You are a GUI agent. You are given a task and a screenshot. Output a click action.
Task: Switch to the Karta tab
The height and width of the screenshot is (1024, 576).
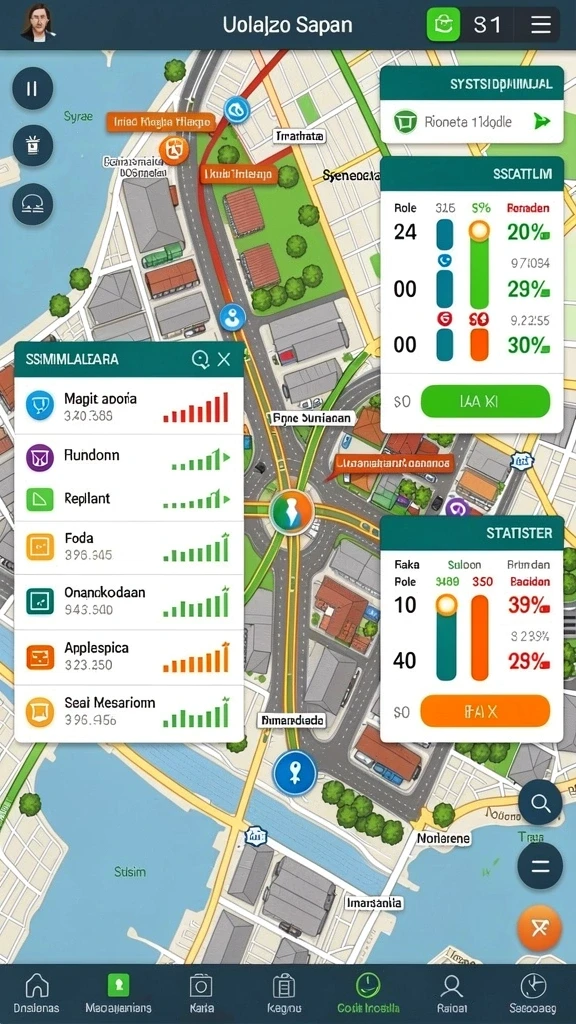(x=200, y=993)
